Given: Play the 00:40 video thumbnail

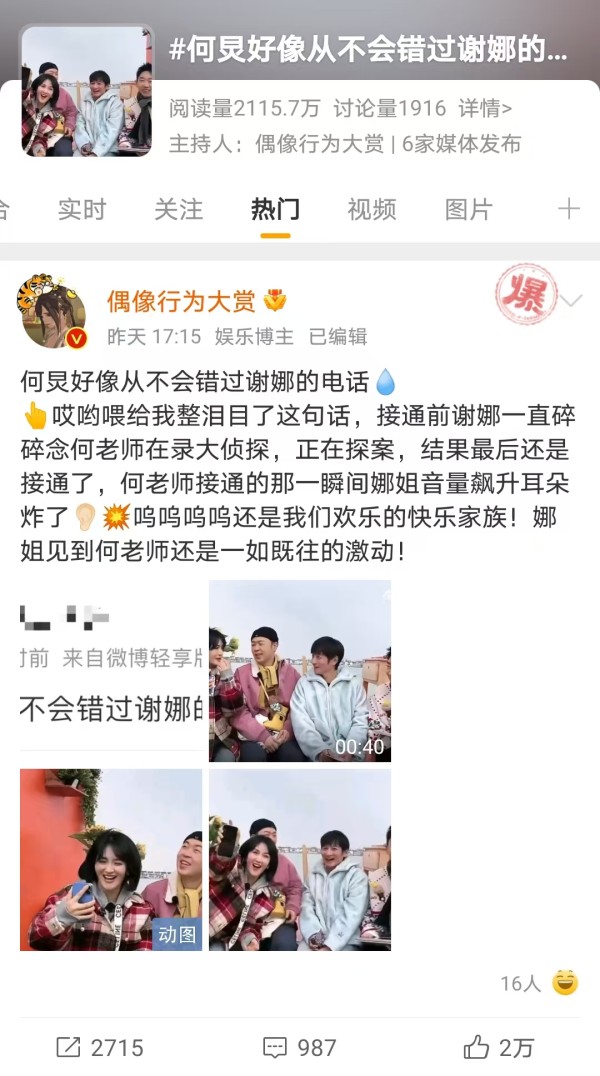Looking at the screenshot, I should 300,670.
